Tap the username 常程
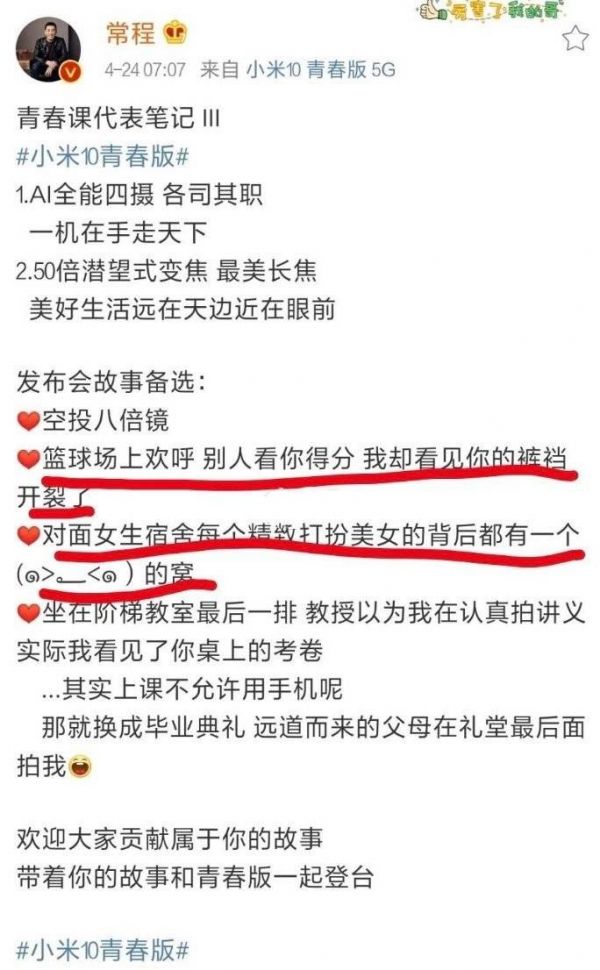The image size is (600, 970). pyautogui.click(x=131, y=34)
